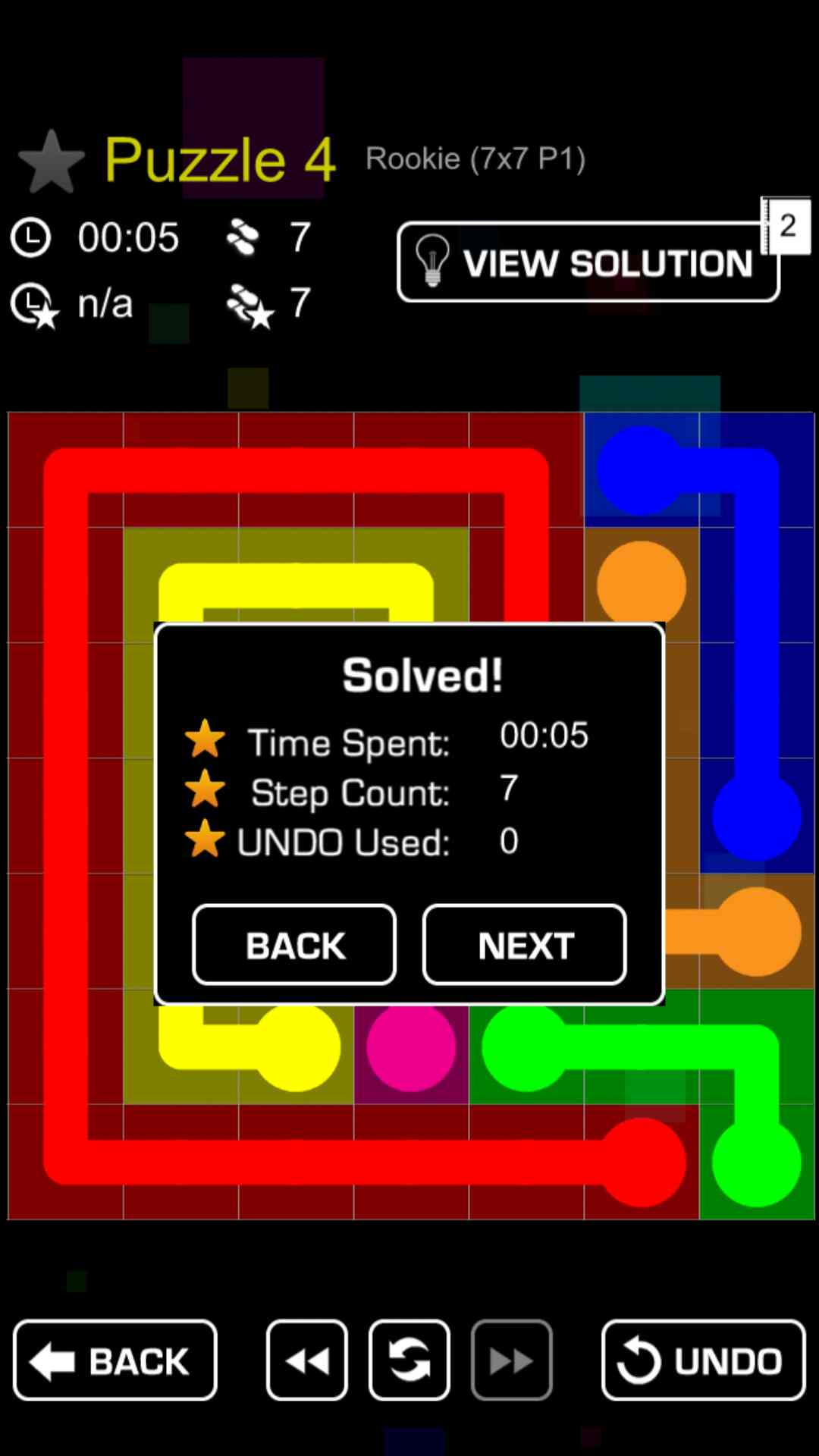Restart the puzzle with the refresh icon
819x1456 pixels.
coord(409,1360)
